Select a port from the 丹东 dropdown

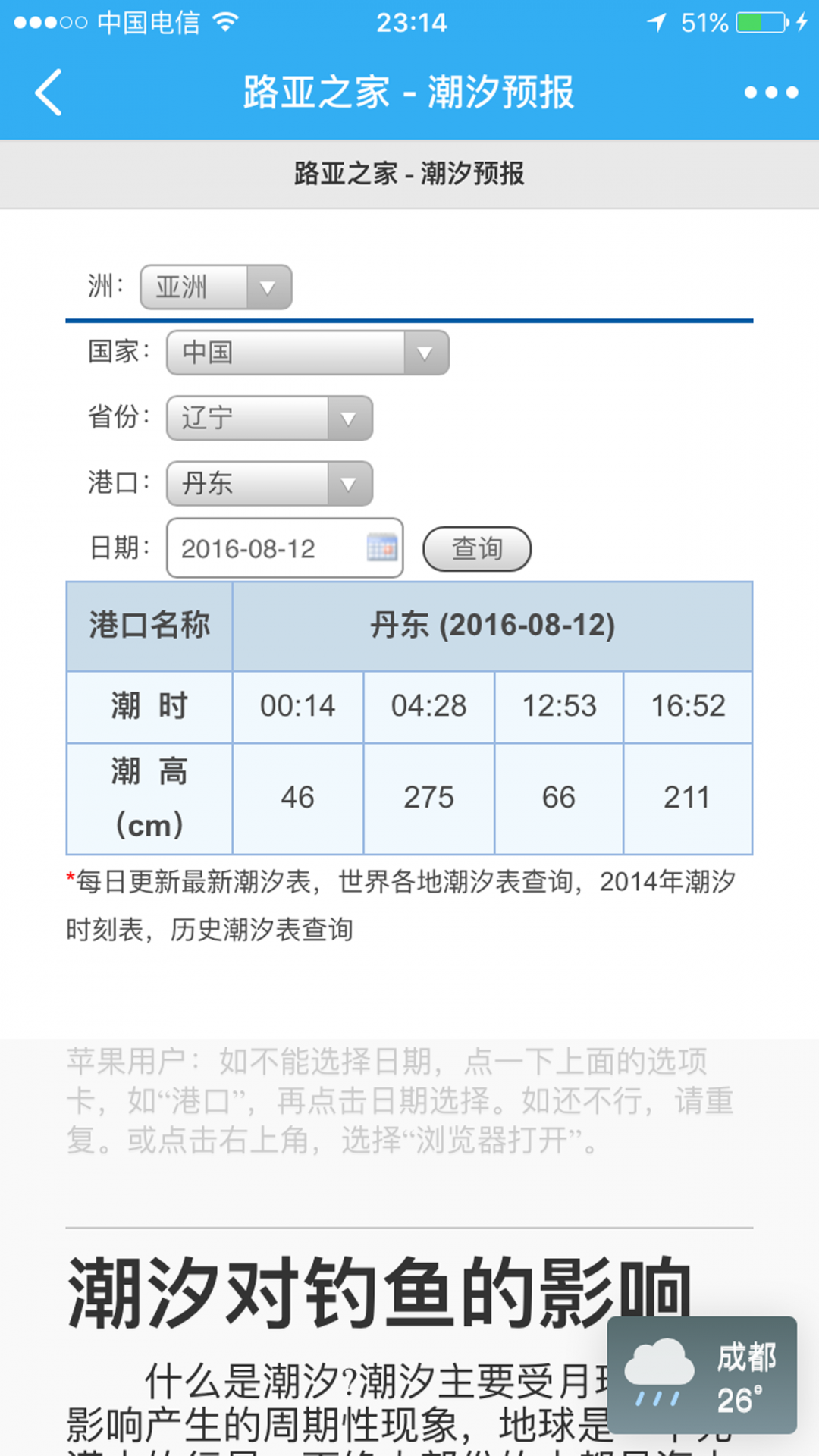click(269, 483)
